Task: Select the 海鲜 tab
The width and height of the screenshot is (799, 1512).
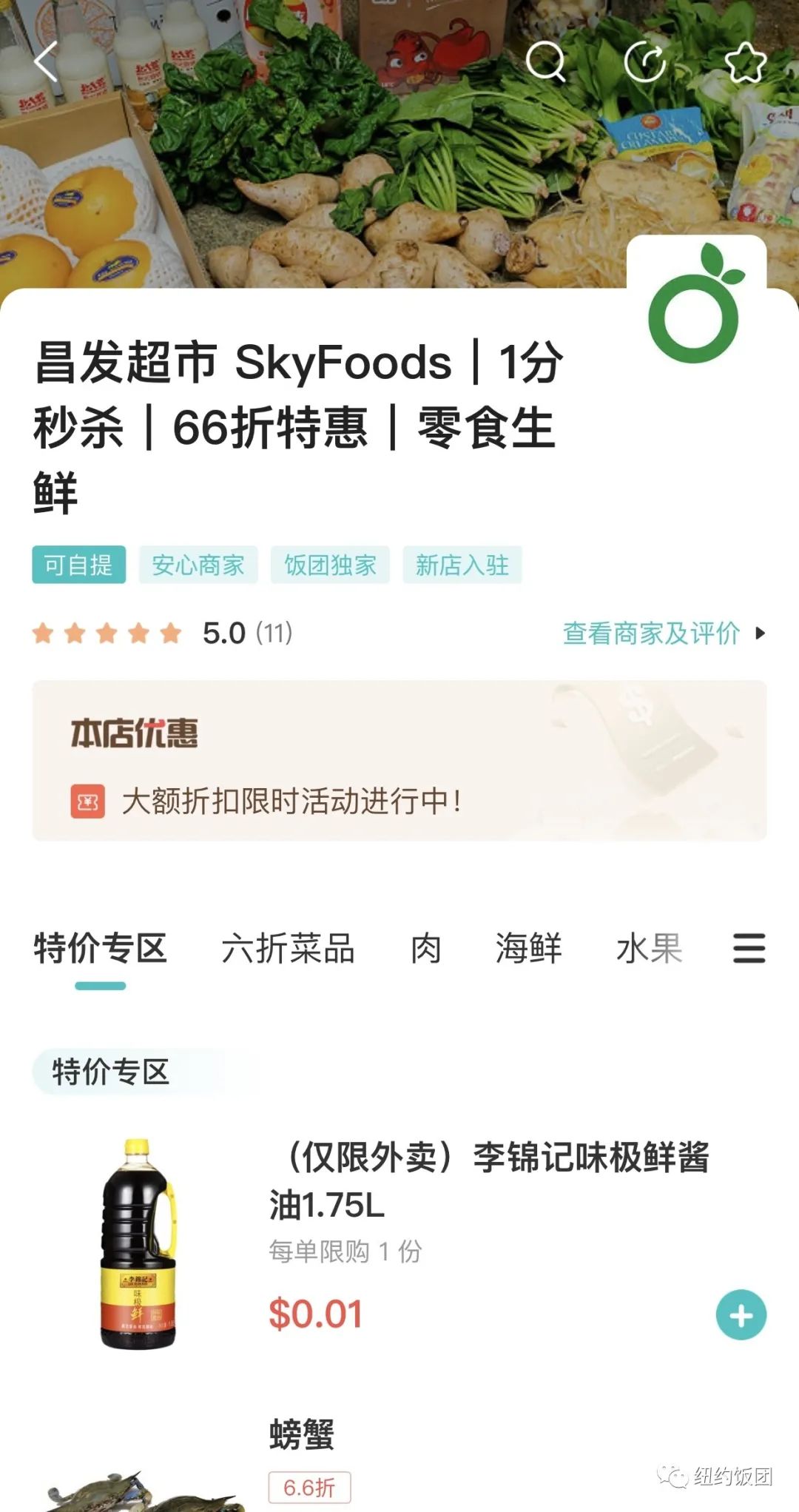Action: click(528, 948)
